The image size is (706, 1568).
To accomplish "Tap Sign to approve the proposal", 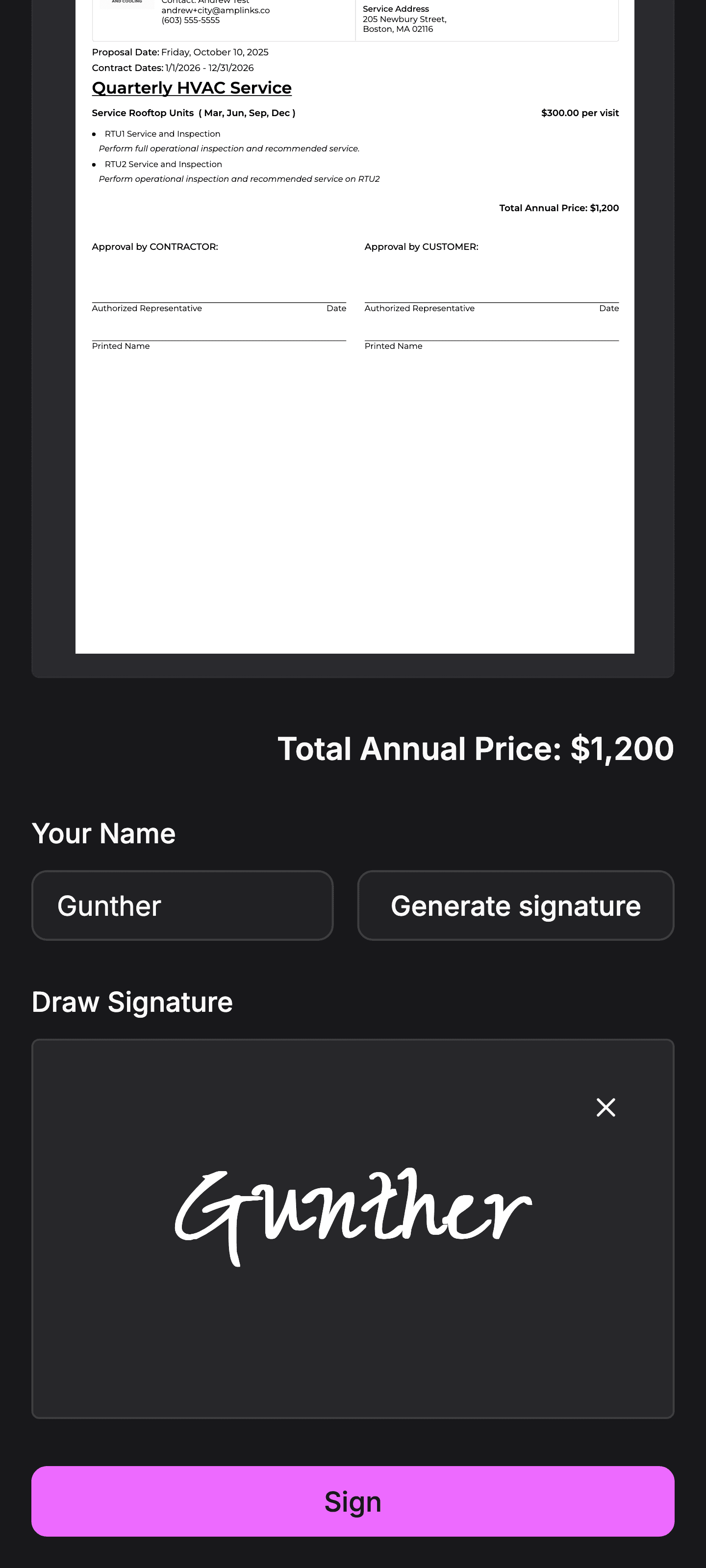I will (x=353, y=1501).
